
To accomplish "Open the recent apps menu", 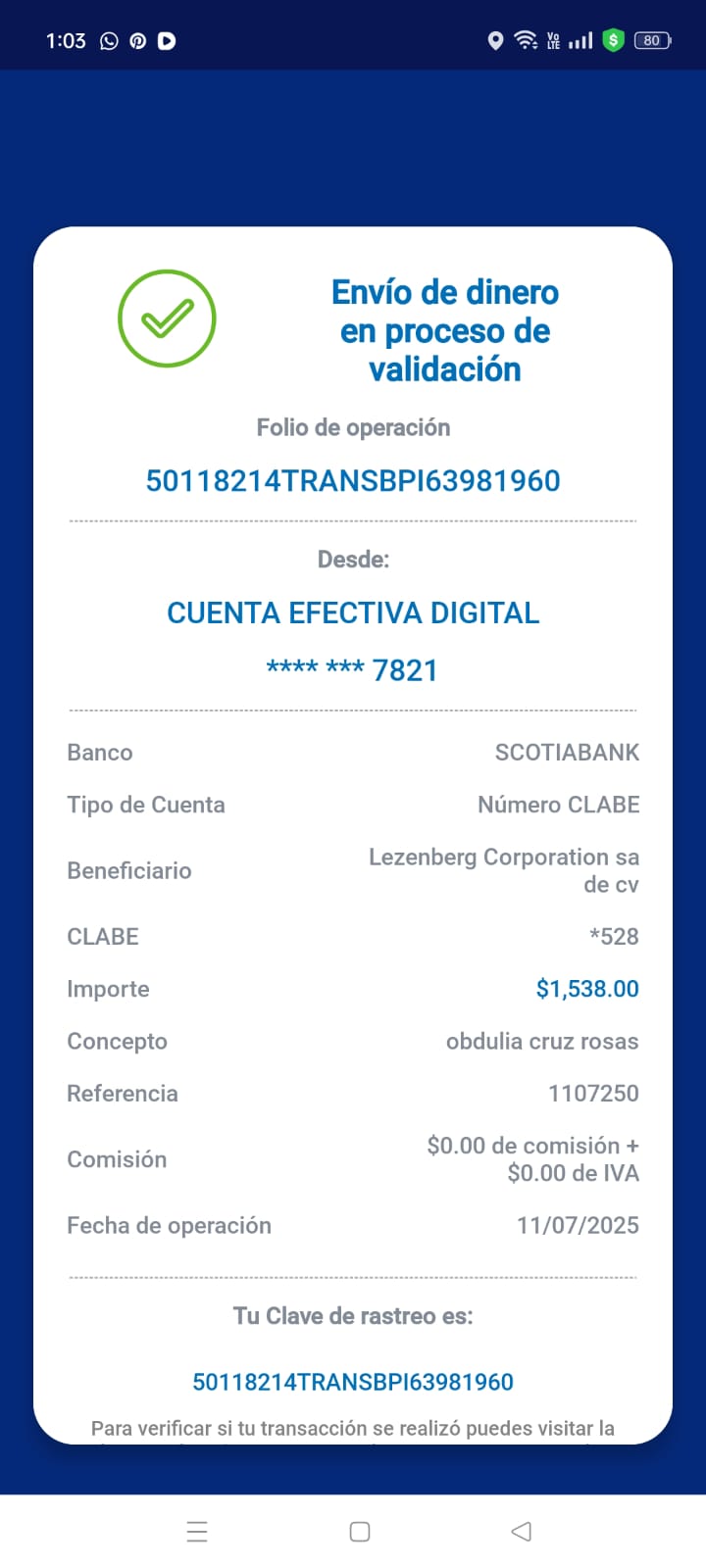I will 197,1531.
